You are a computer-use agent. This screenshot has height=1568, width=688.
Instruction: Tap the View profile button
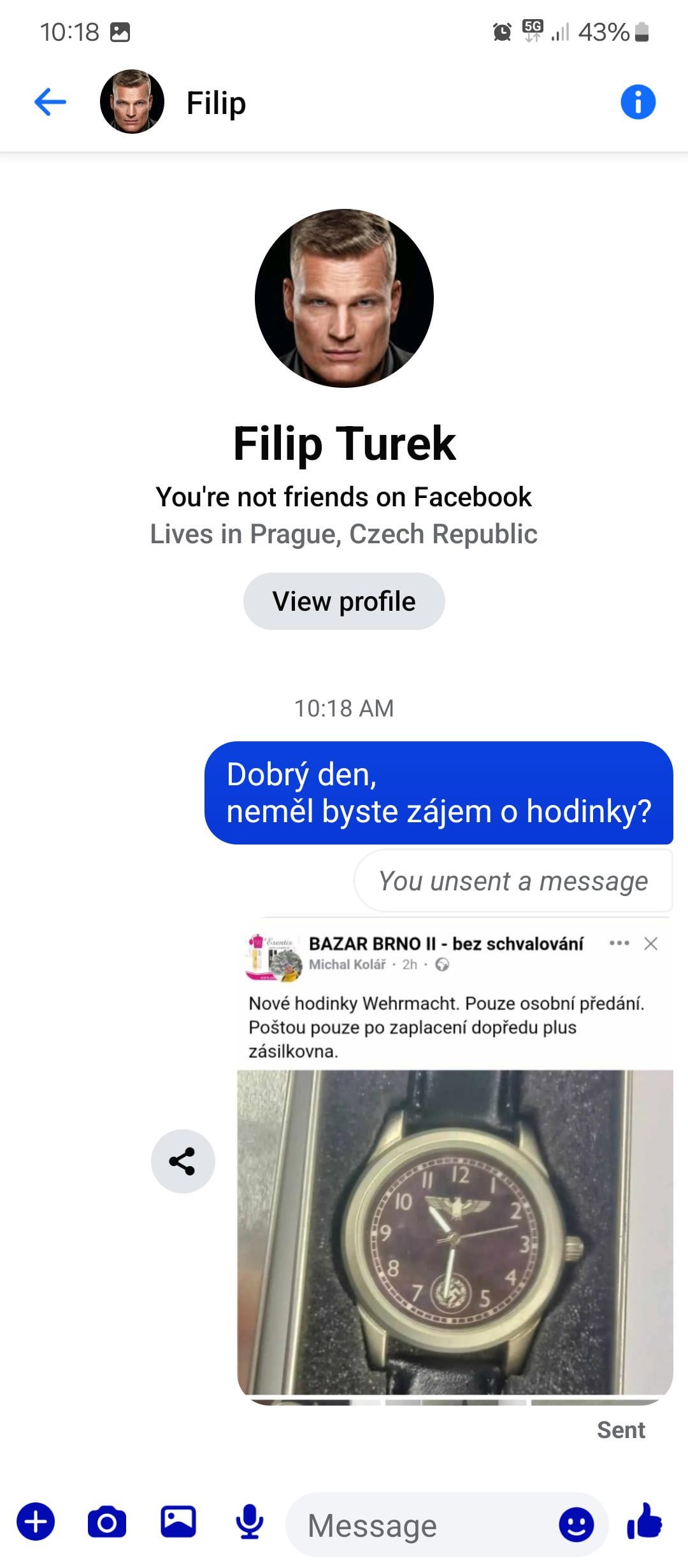[344, 601]
